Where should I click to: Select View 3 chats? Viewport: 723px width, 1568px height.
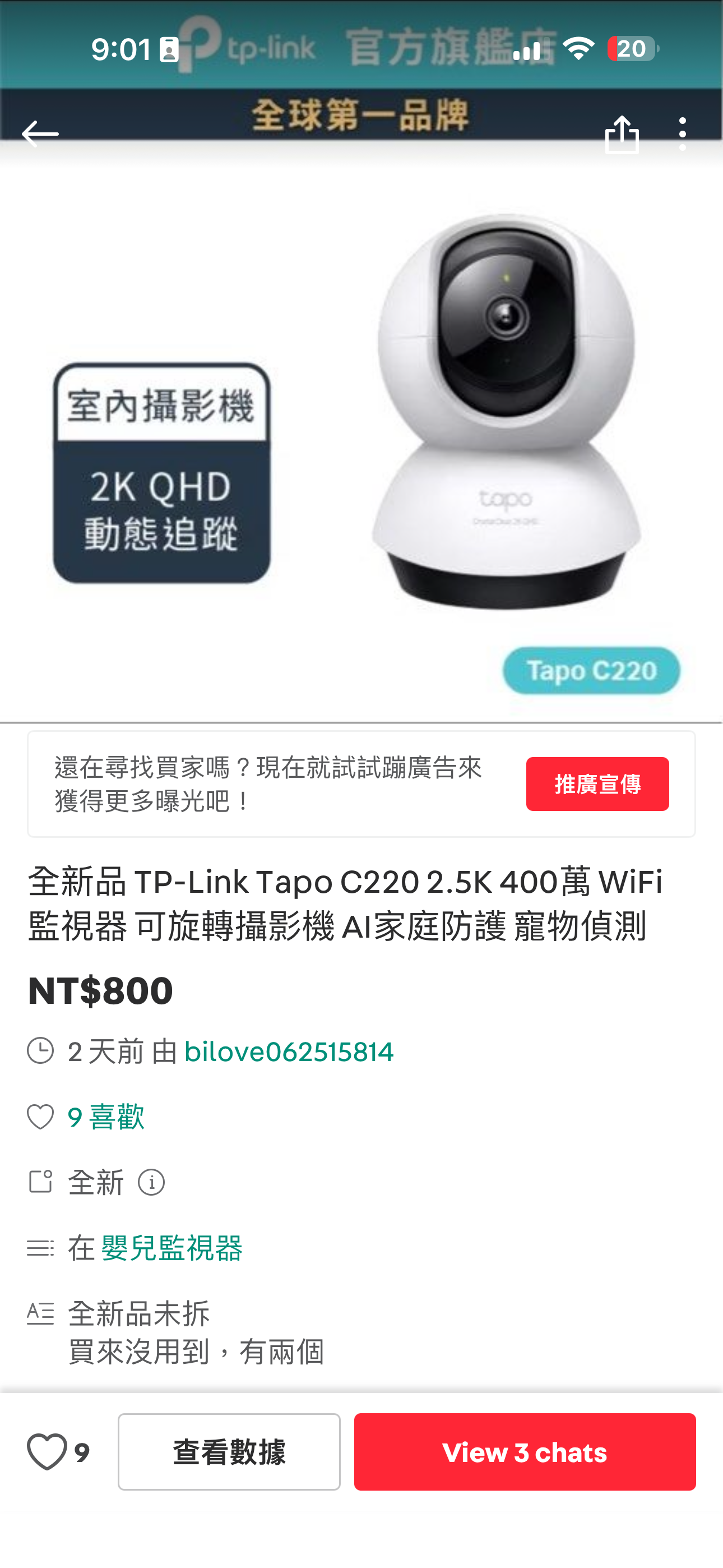point(524,1452)
